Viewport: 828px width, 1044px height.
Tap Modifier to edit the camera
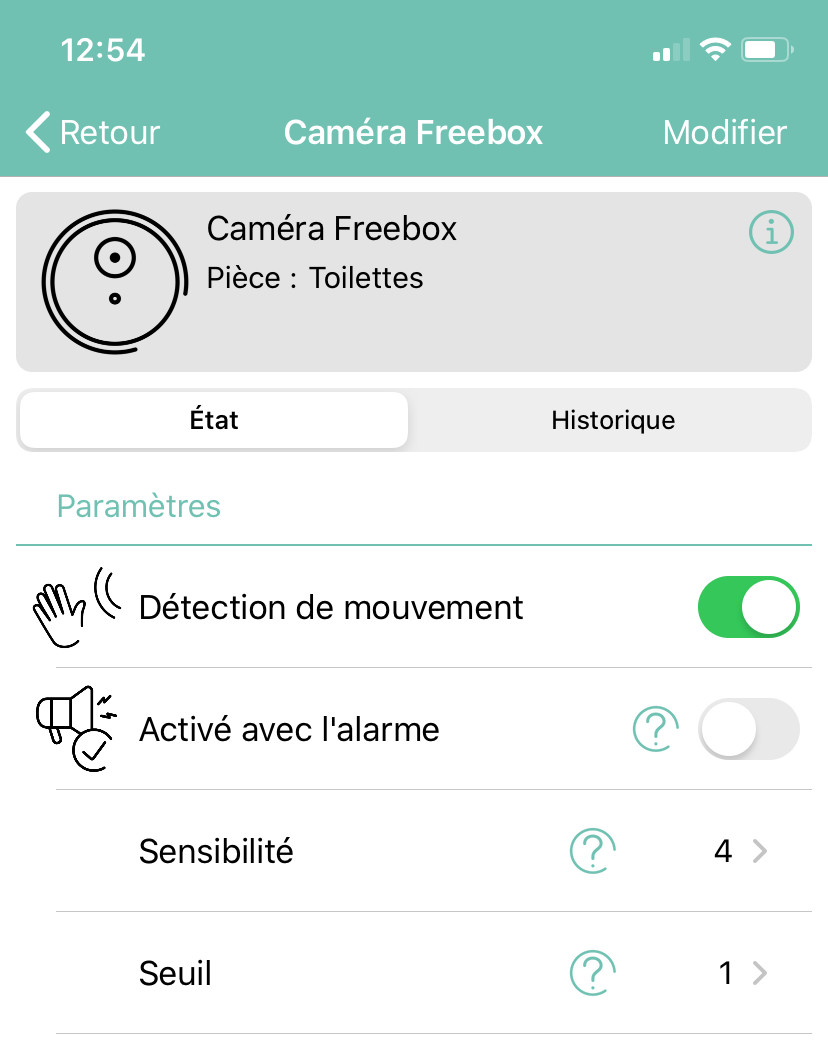click(724, 132)
